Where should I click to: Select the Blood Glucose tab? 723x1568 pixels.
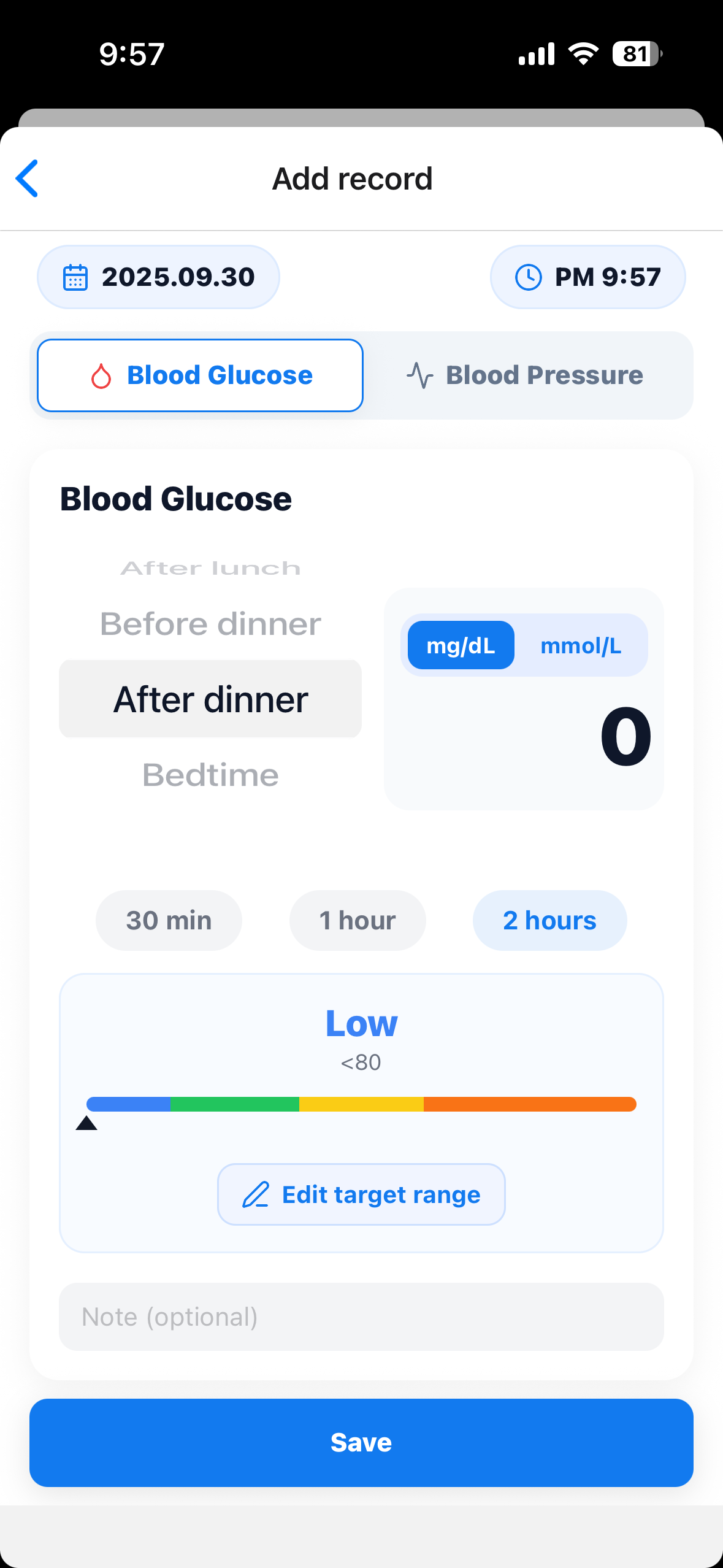click(201, 375)
